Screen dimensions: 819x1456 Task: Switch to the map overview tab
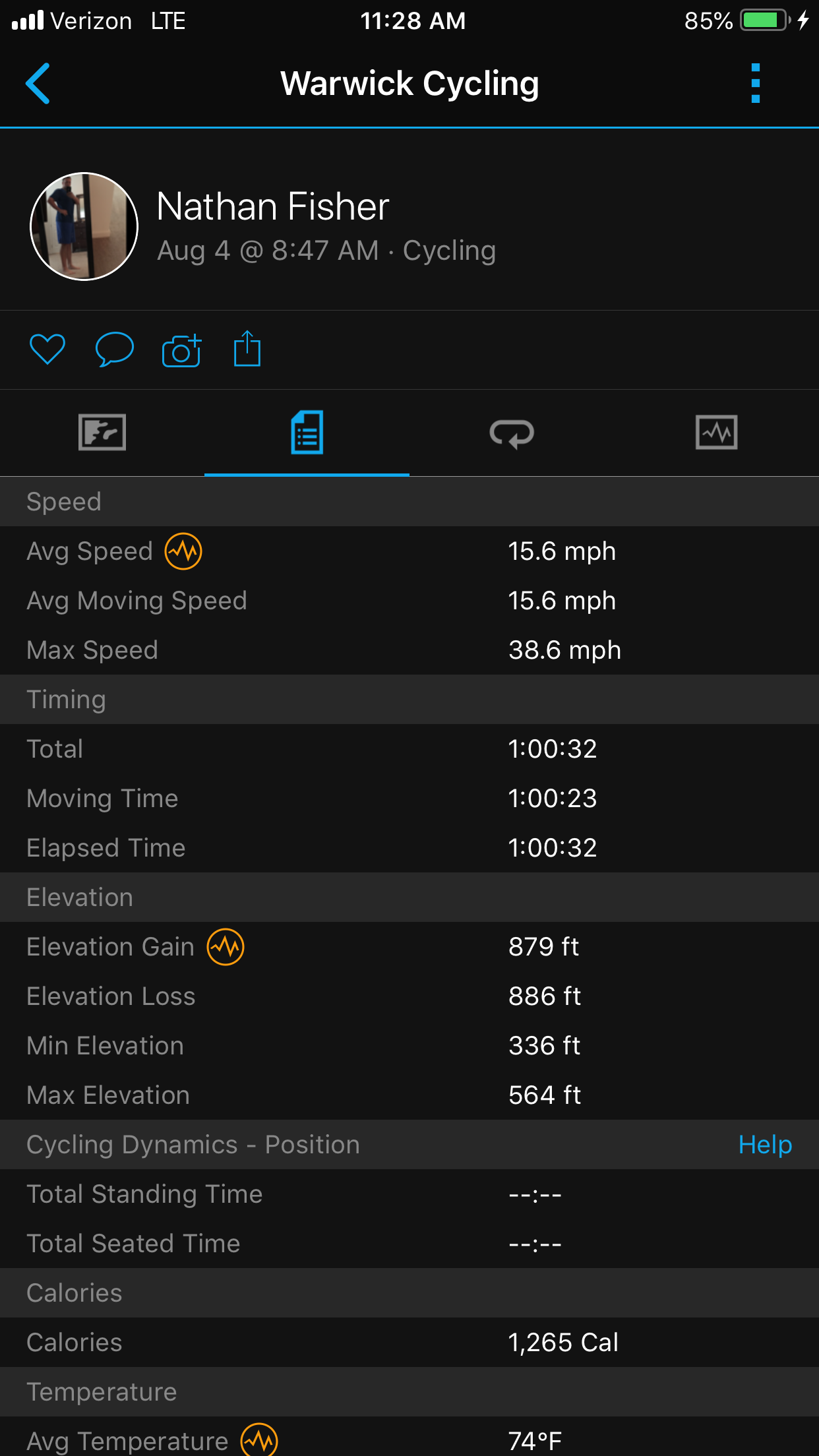click(102, 433)
